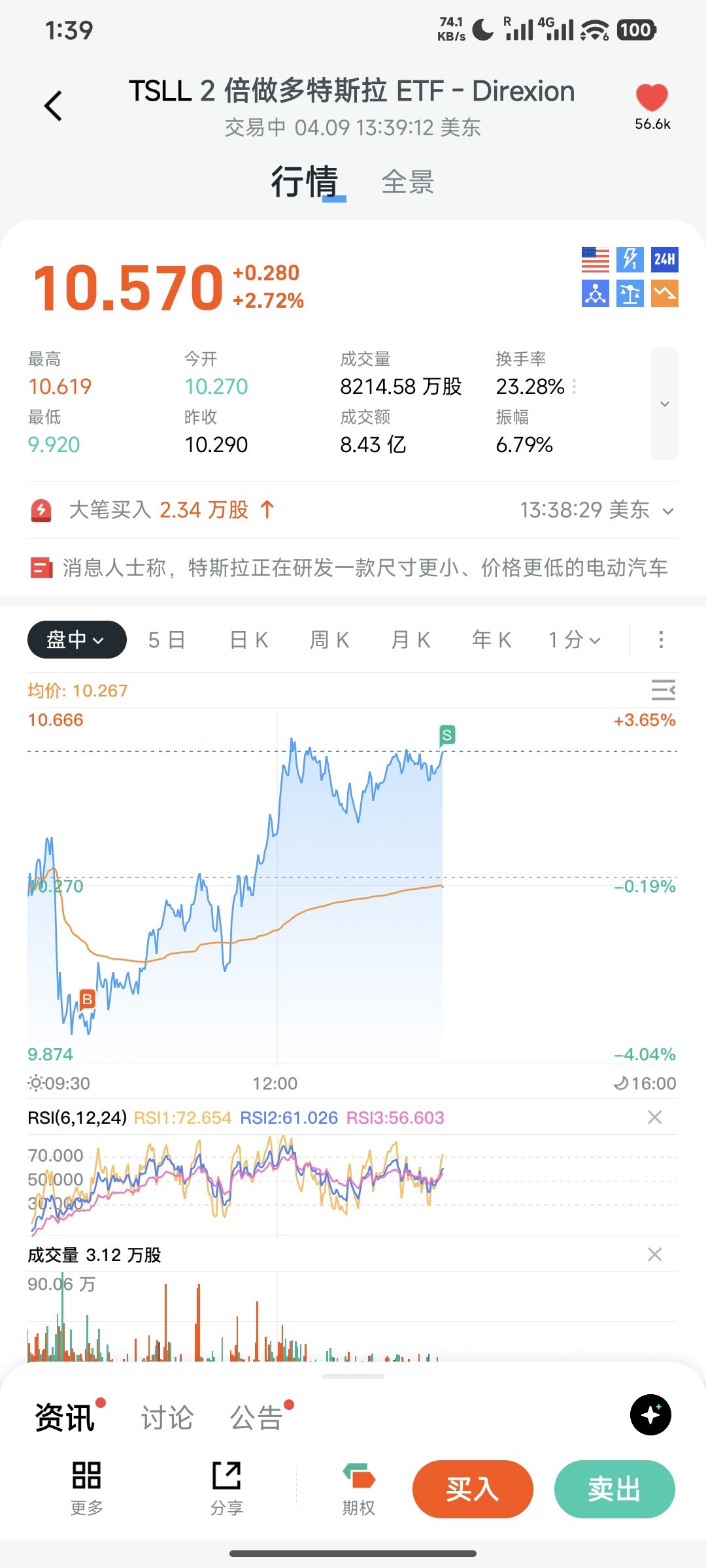Expand the quote details chevron

tap(664, 404)
